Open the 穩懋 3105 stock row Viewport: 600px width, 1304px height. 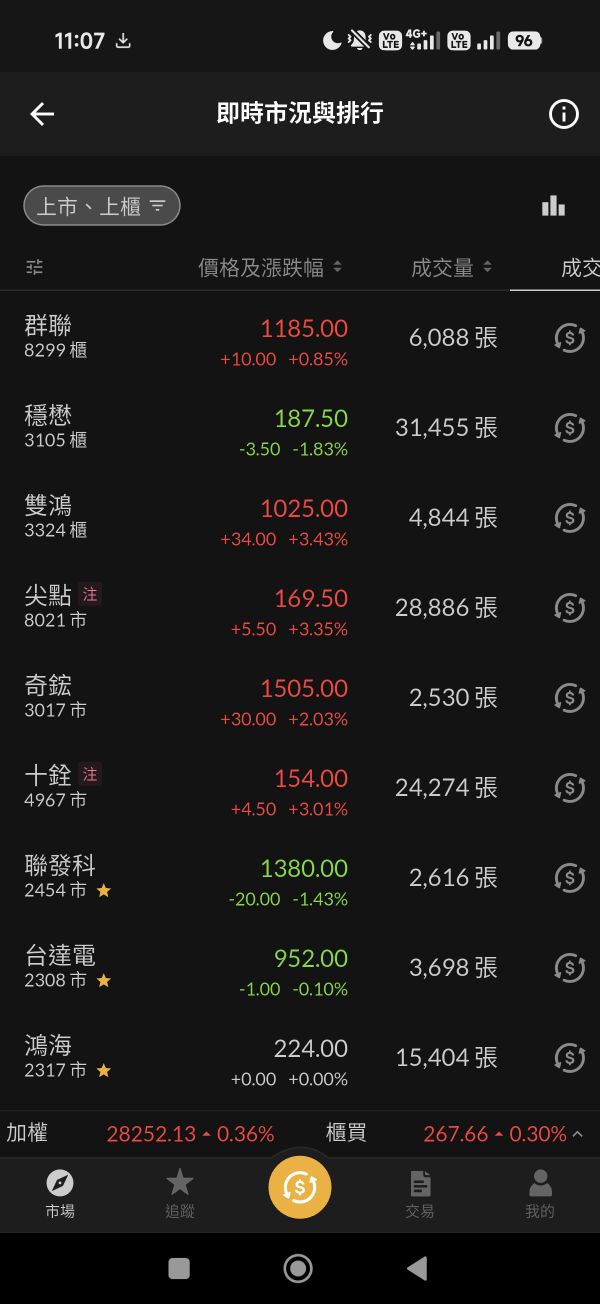point(200,427)
